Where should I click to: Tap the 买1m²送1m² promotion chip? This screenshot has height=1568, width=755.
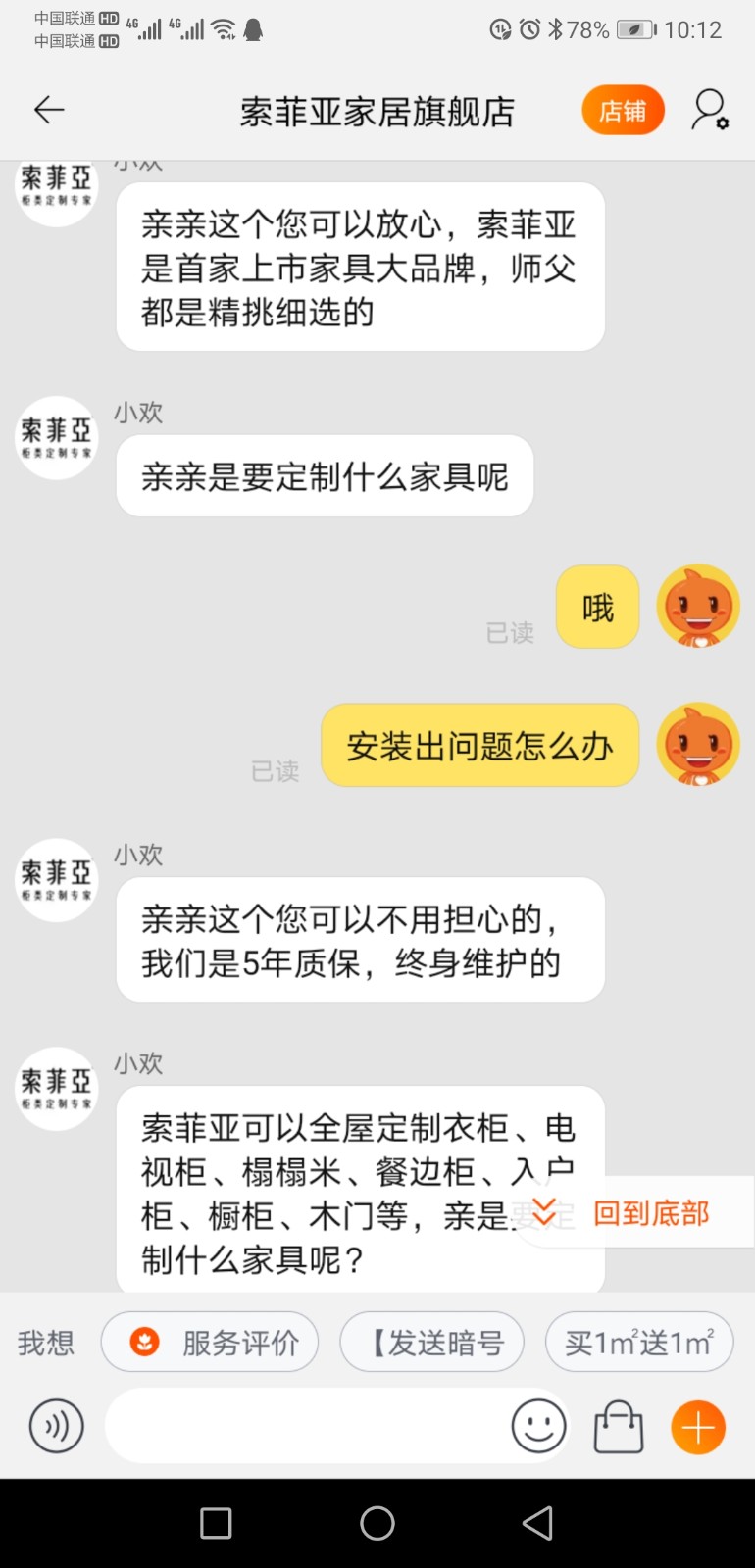[639, 1342]
